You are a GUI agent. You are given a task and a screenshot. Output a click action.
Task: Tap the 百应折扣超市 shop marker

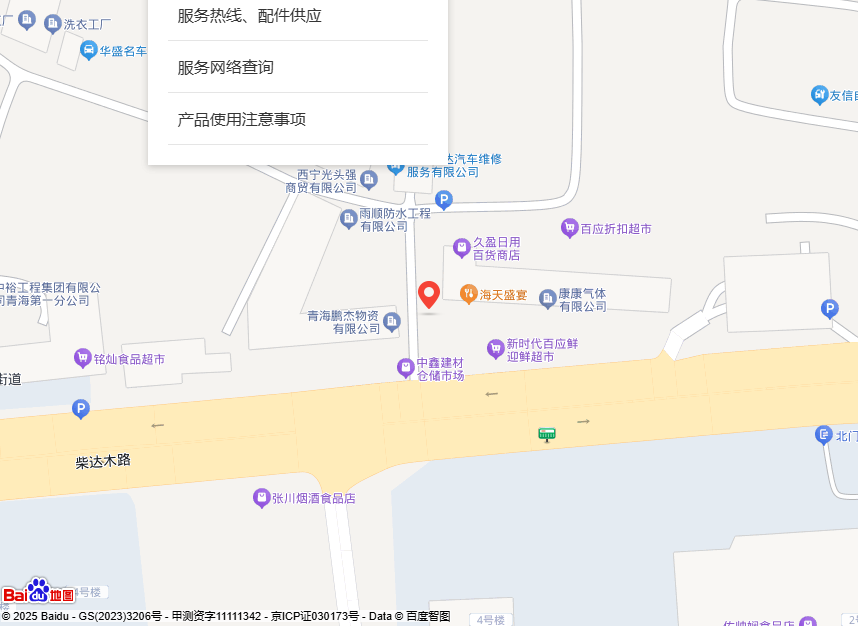coord(569,228)
